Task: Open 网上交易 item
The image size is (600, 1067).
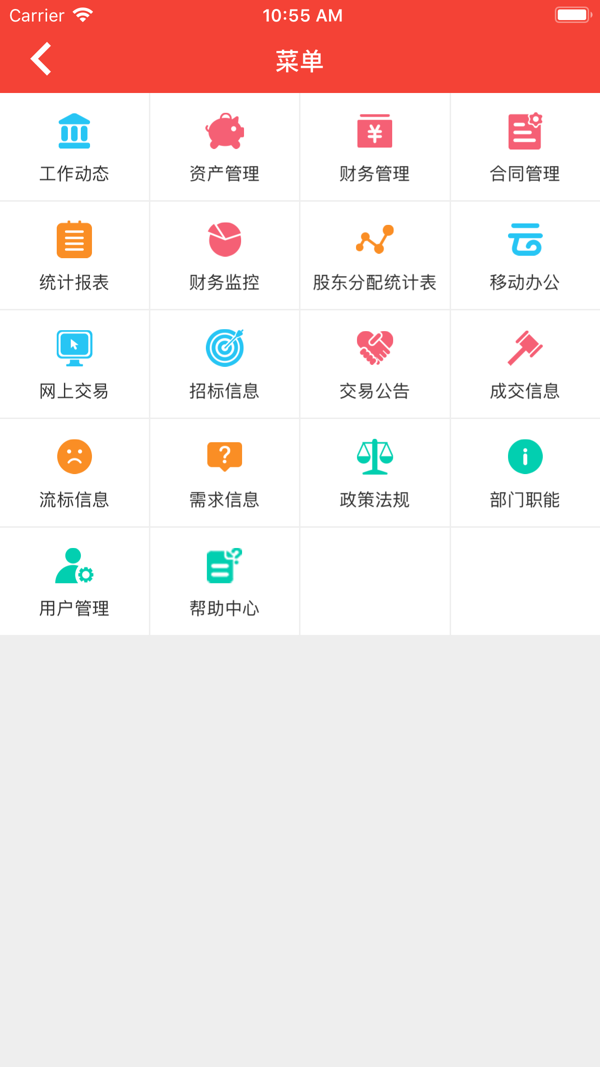Action: pos(74,364)
